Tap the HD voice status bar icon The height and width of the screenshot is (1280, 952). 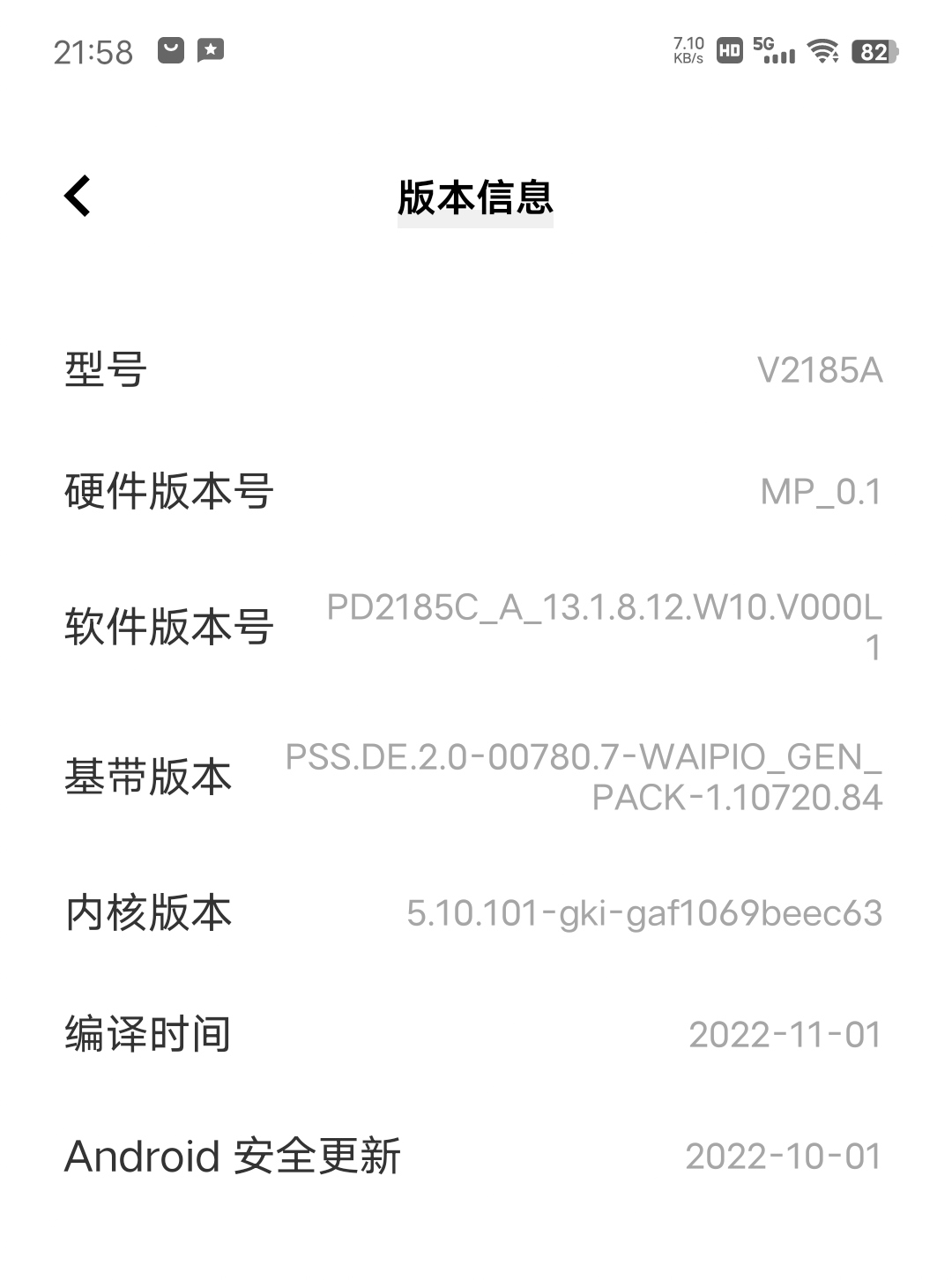(x=728, y=50)
